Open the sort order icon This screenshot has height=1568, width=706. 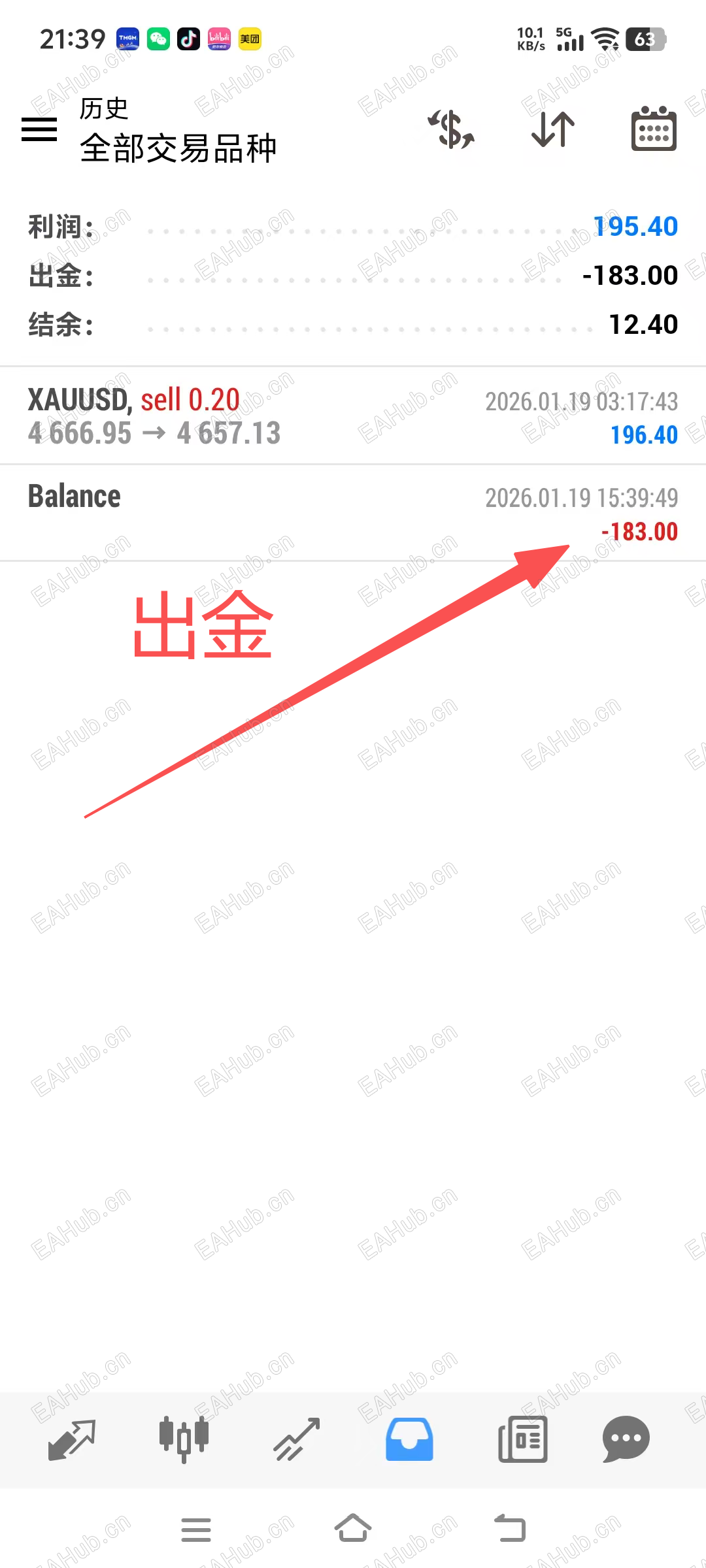click(552, 129)
